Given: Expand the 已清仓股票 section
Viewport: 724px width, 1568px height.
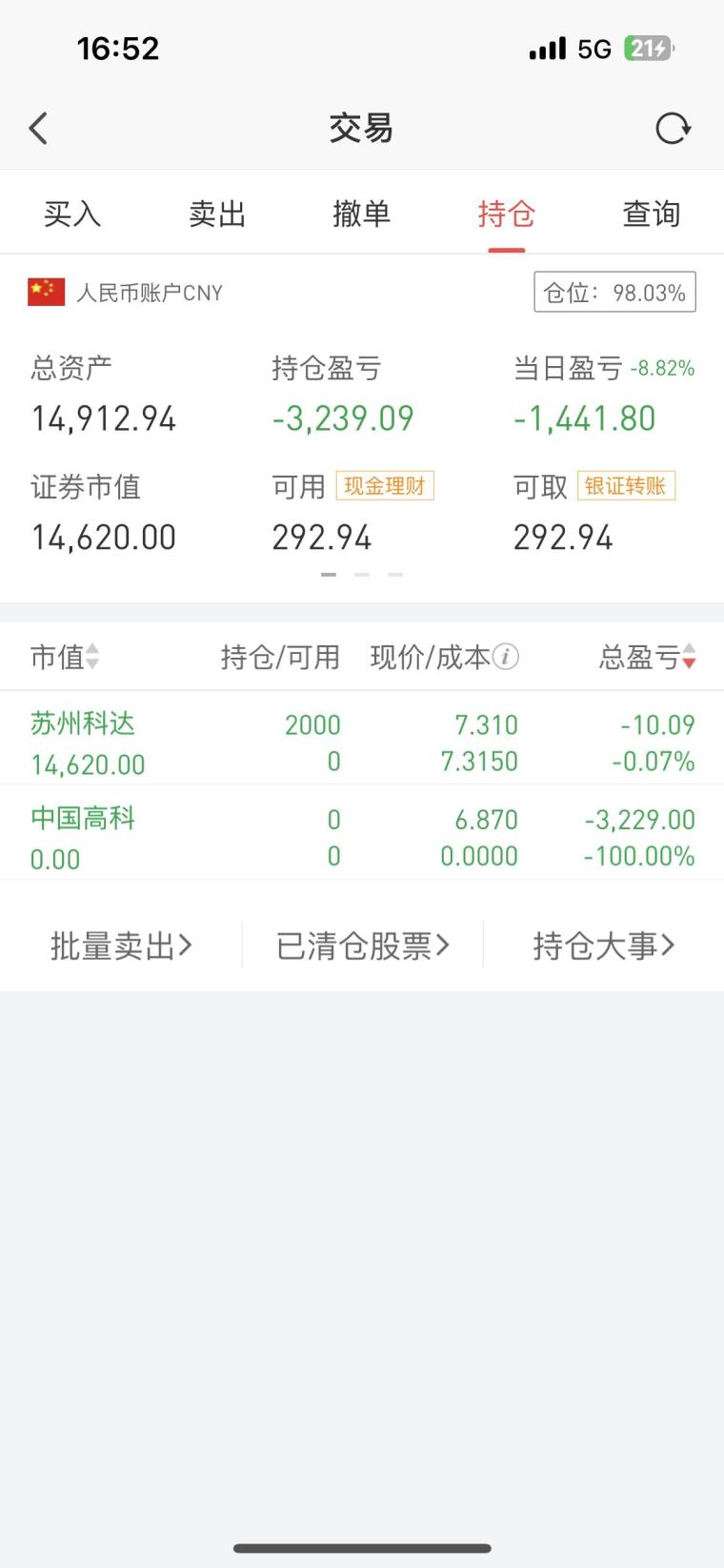Looking at the screenshot, I should [x=362, y=945].
